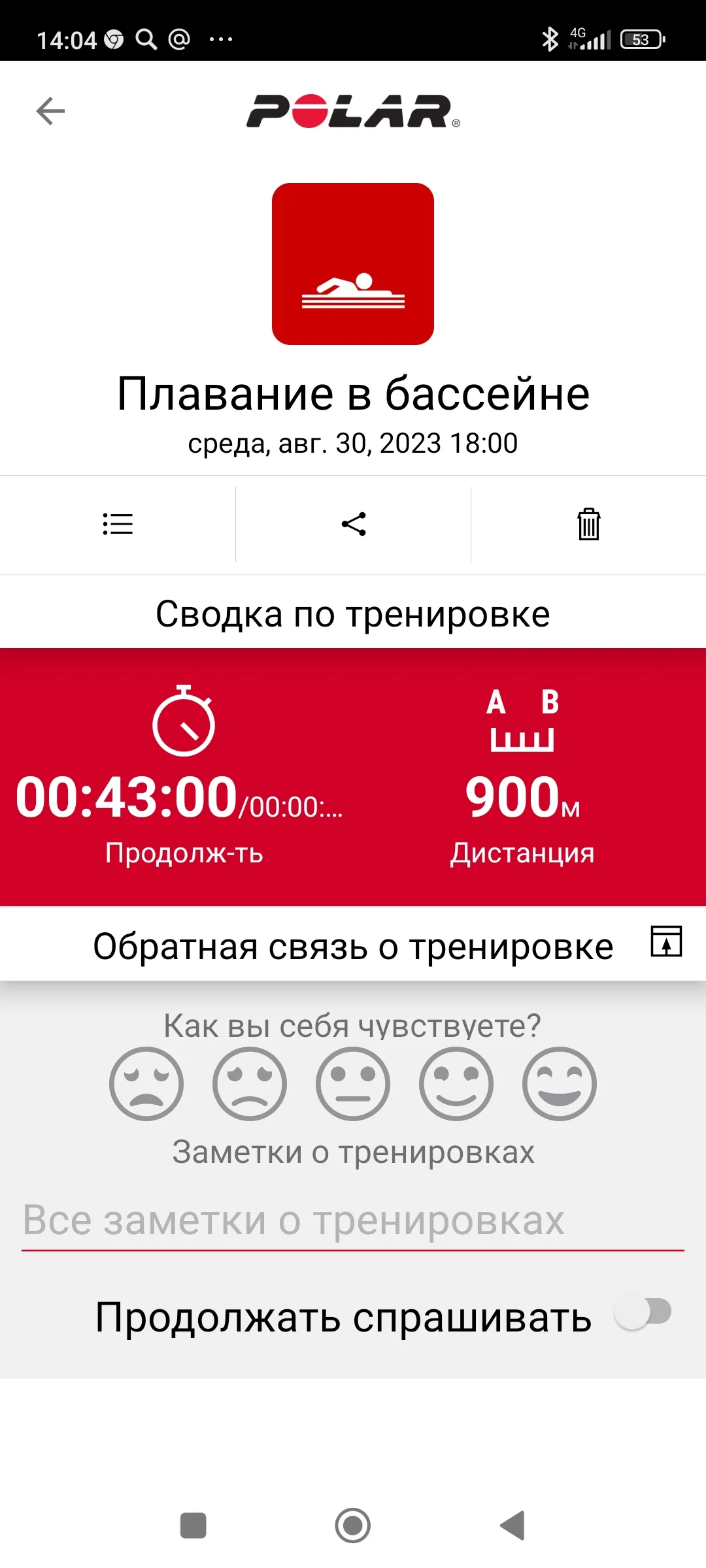
Task: Go to the system home screen
Action: point(353,1526)
